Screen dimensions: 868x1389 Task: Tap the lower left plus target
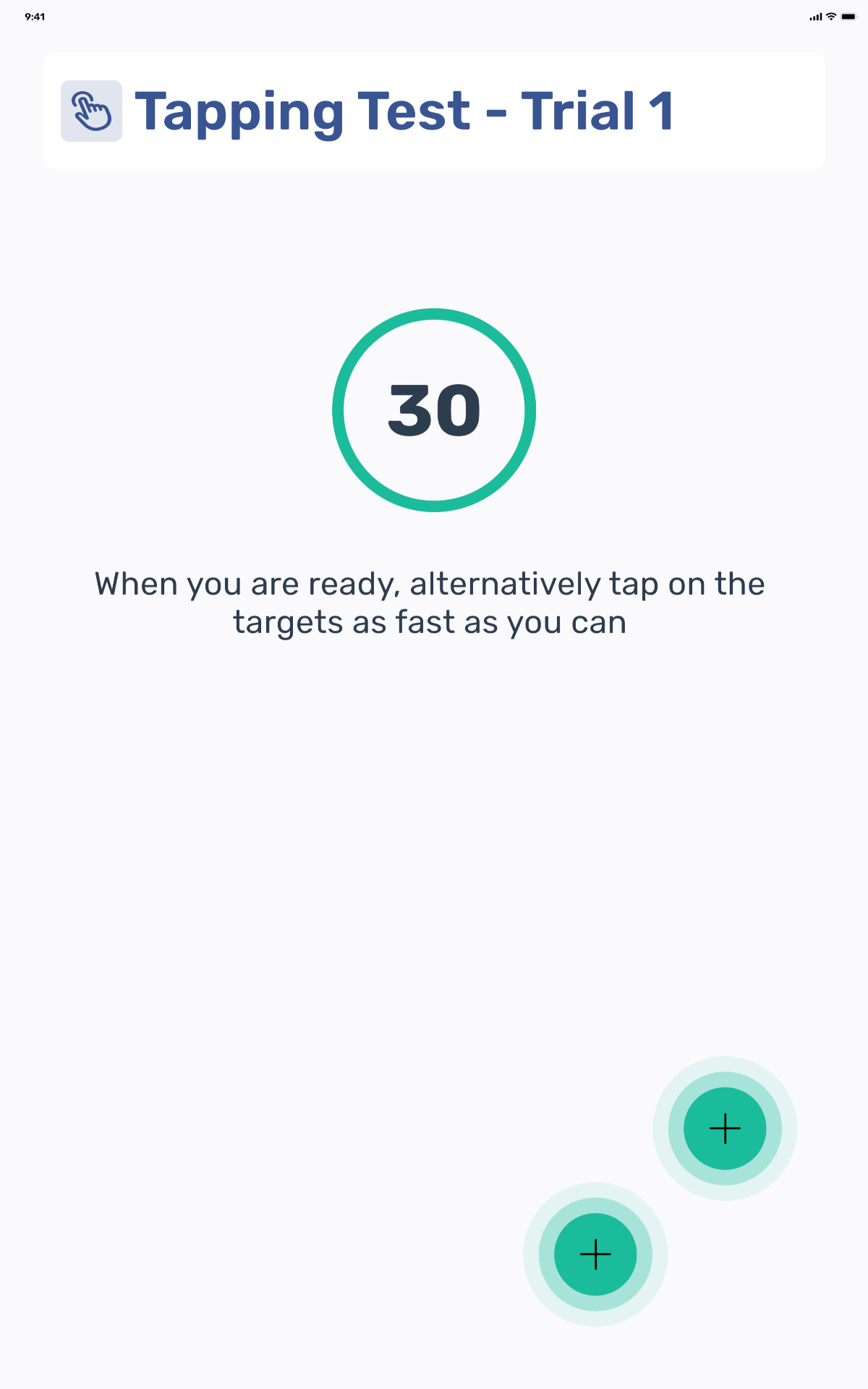(x=595, y=1254)
